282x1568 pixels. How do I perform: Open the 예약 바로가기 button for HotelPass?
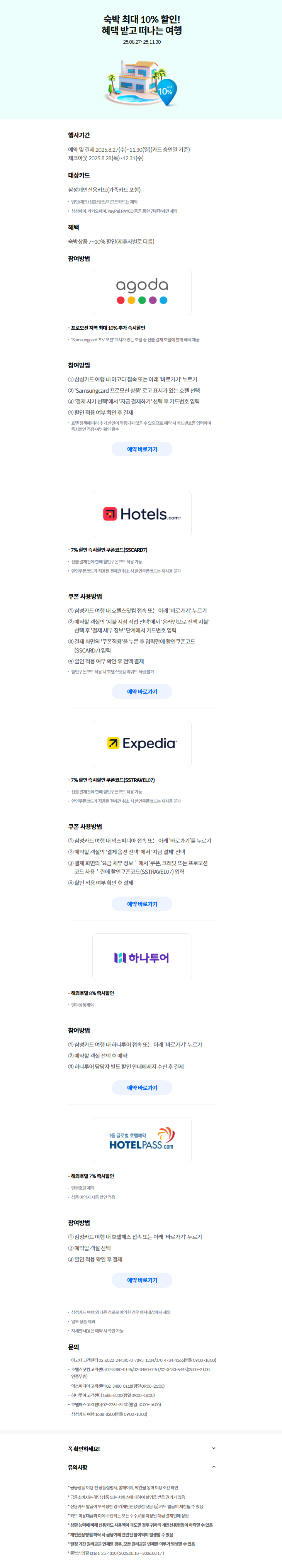[142, 1280]
